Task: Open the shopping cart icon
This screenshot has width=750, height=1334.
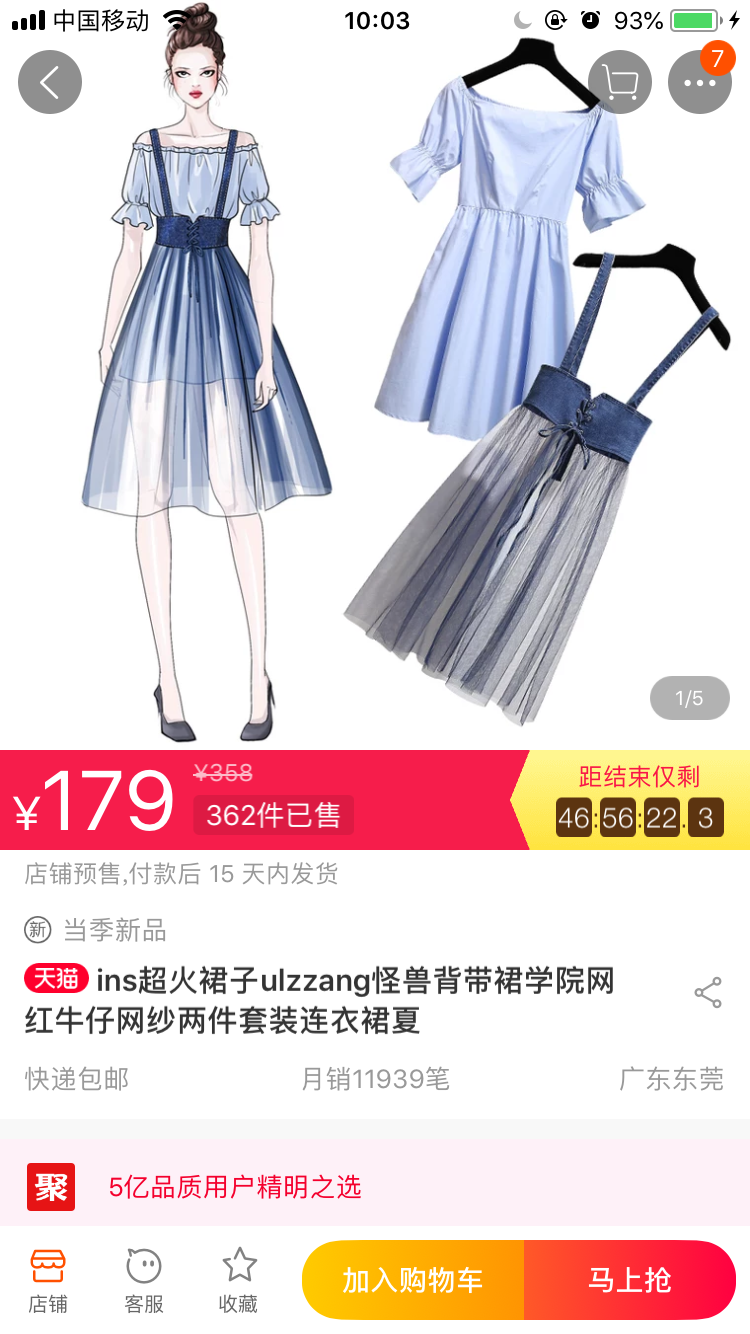Action: point(620,82)
